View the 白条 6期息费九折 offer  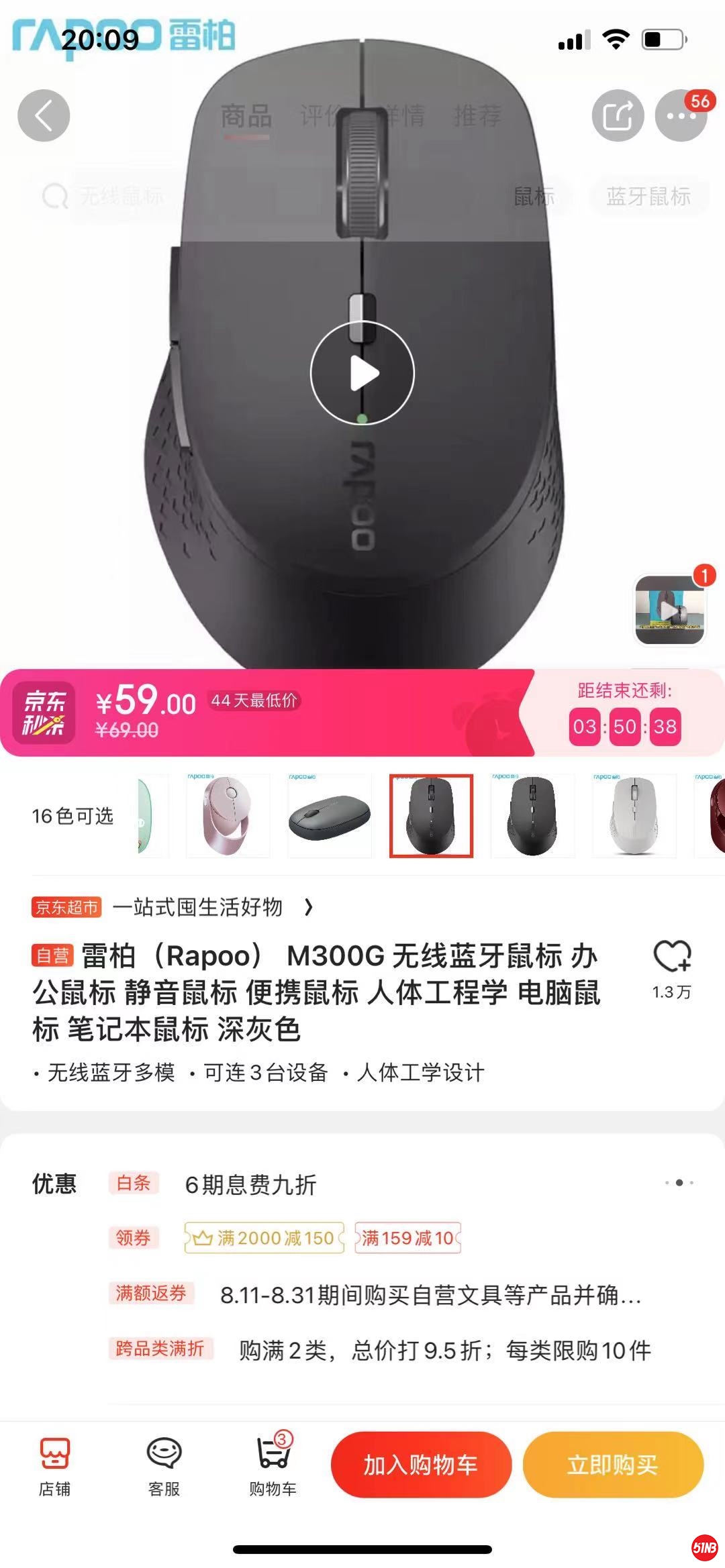coord(250,1184)
